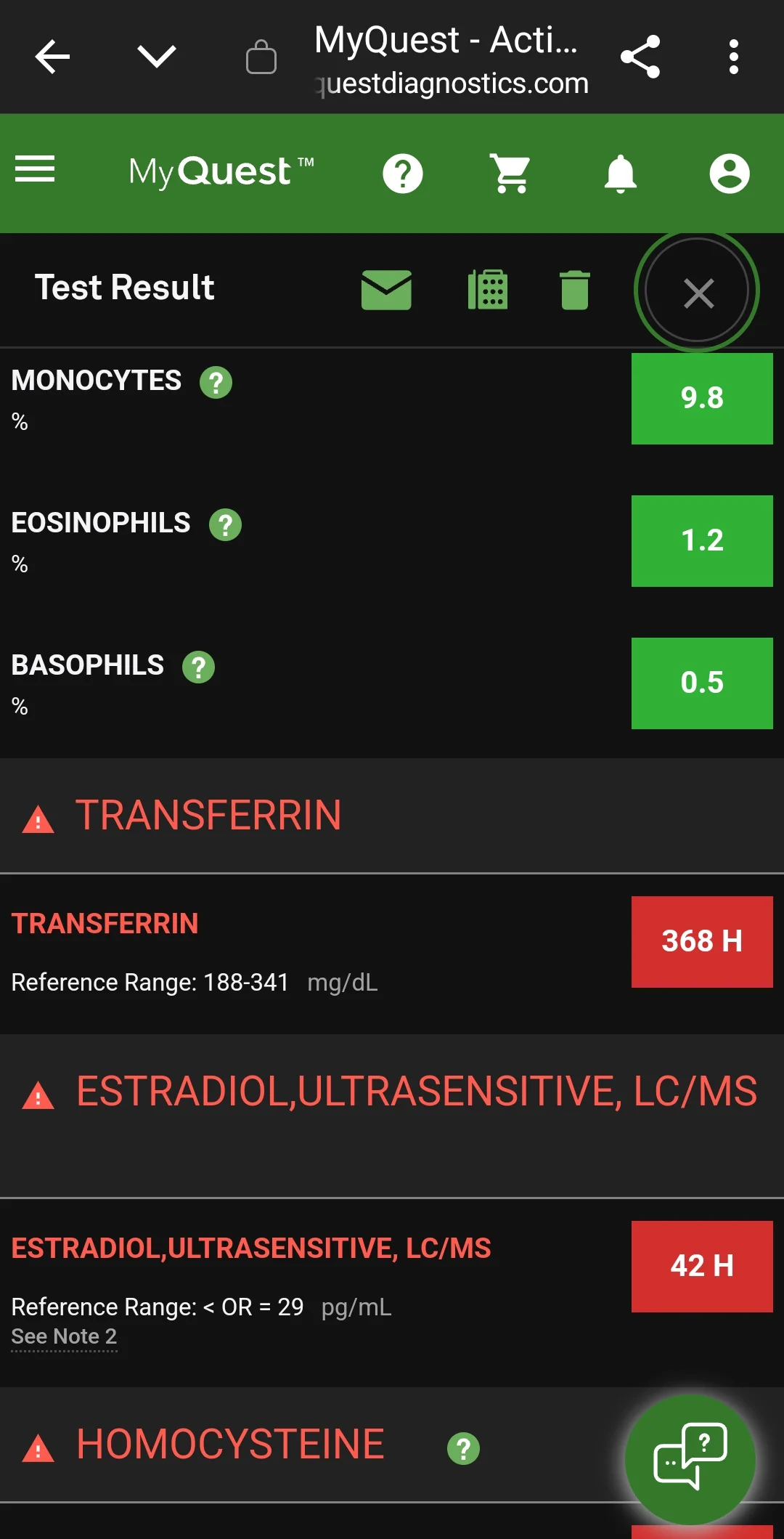Image resolution: width=784 pixels, height=1539 pixels.
Task: Start a help chat
Action: pyautogui.click(x=690, y=1459)
